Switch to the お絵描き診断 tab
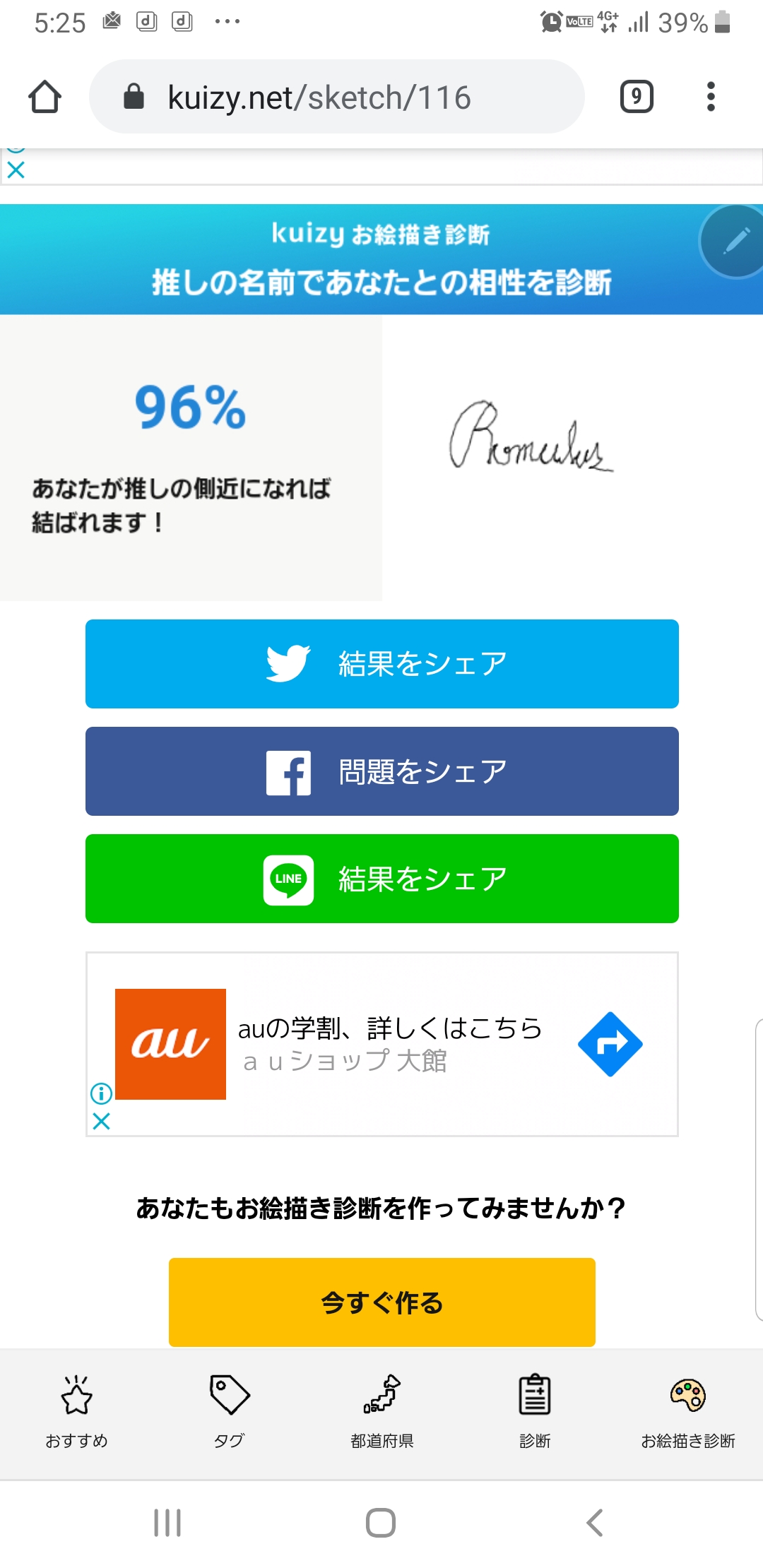 tap(687, 1409)
